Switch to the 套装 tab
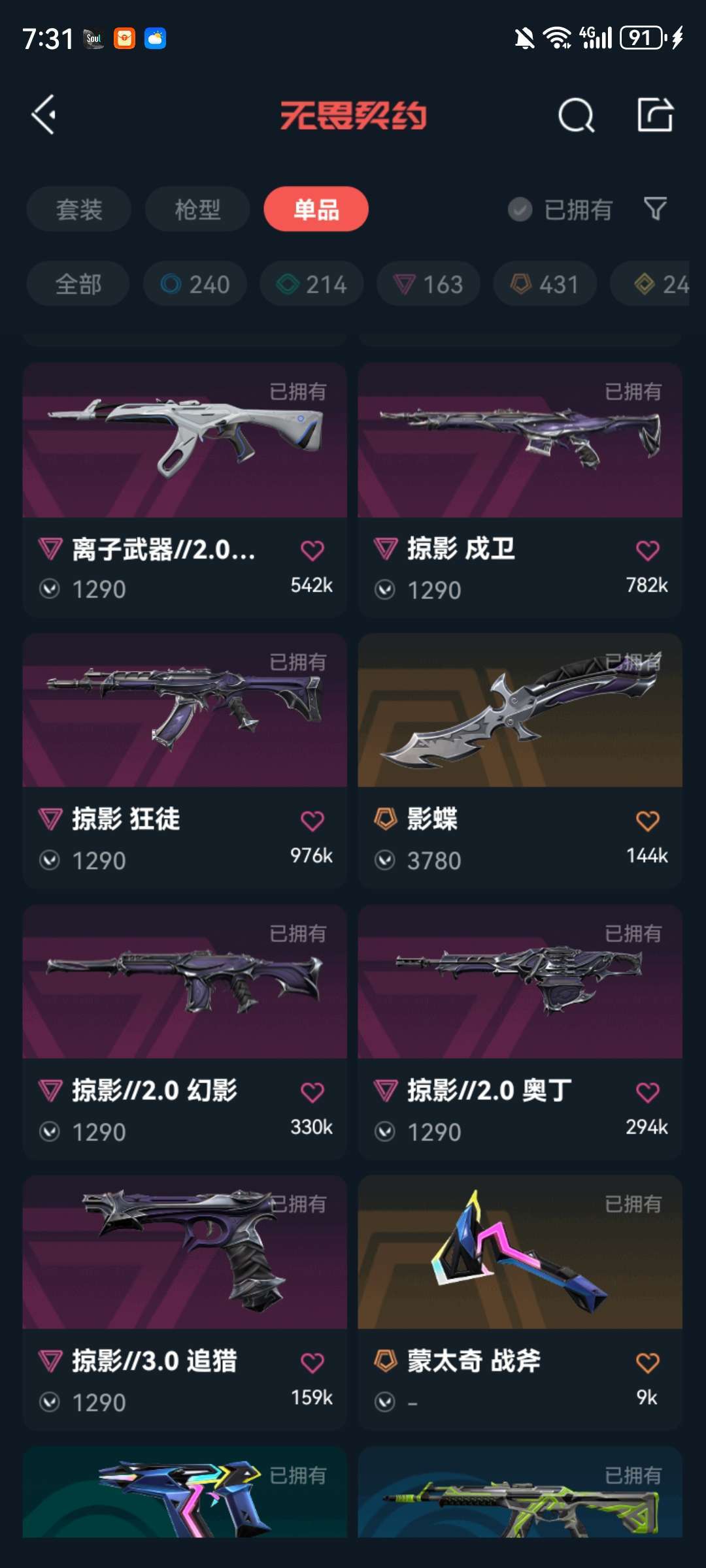The image size is (706, 1568). [79, 209]
